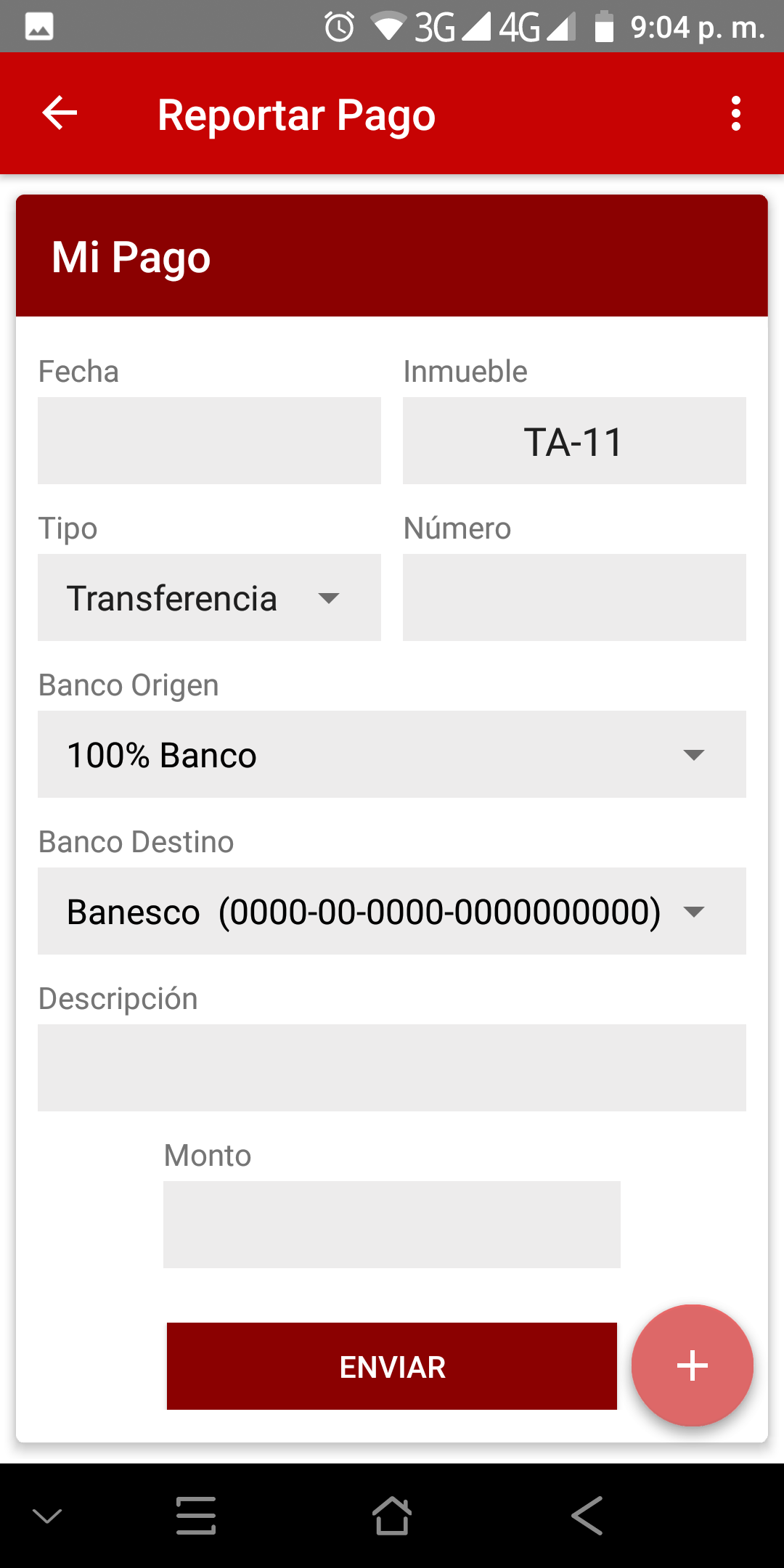Tap the floating plus button
The height and width of the screenshot is (1568, 784).
click(x=693, y=1365)
